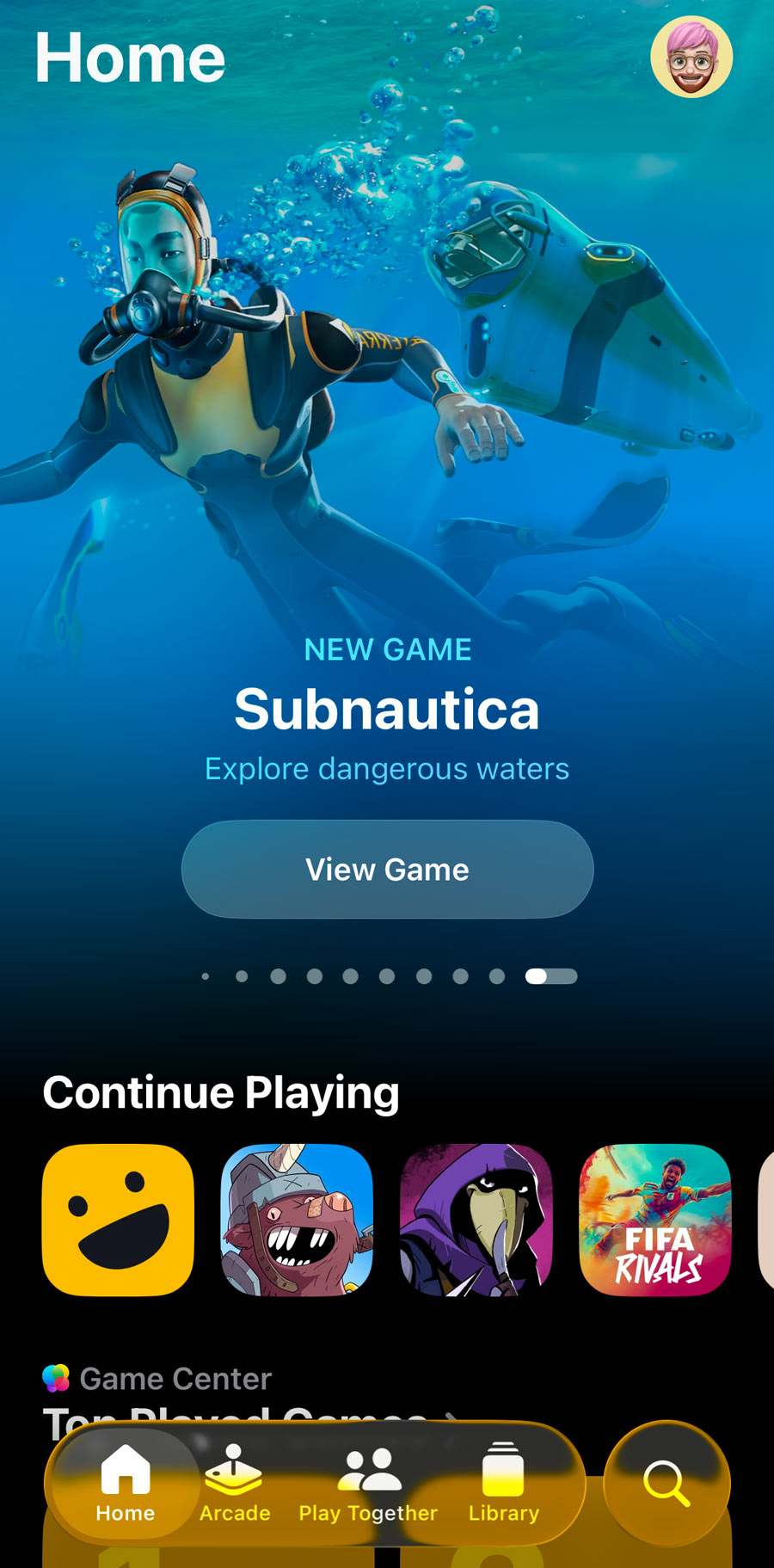Go to the Library tab

504,1484
